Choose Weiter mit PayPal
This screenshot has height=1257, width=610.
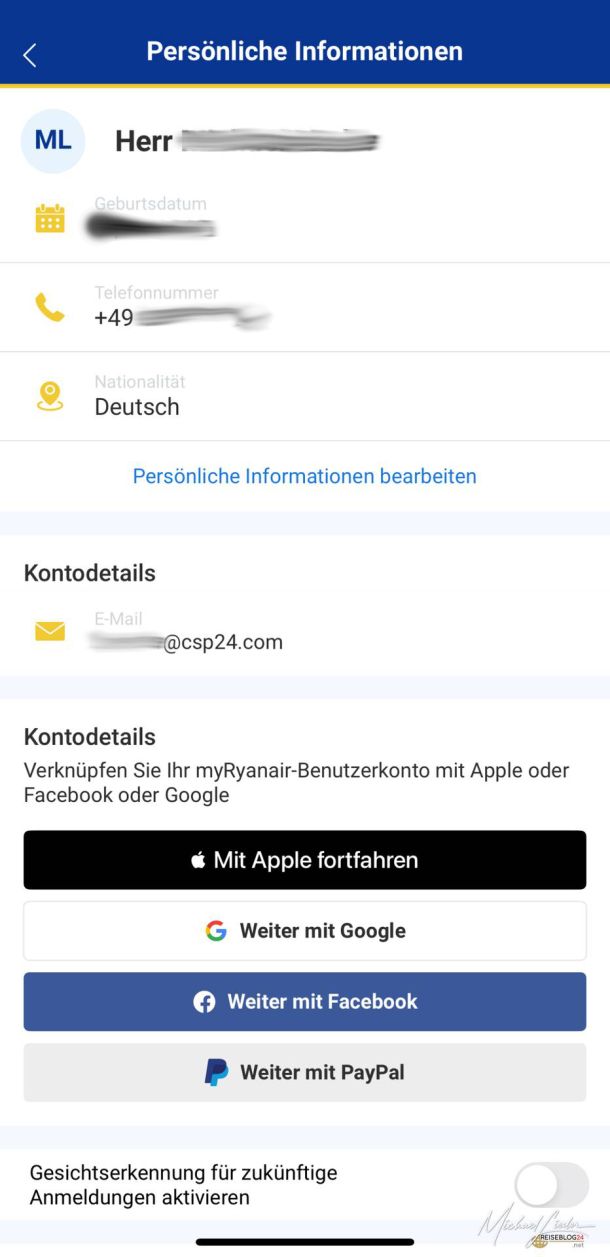pyautogui.click(x=304, y=1073)
